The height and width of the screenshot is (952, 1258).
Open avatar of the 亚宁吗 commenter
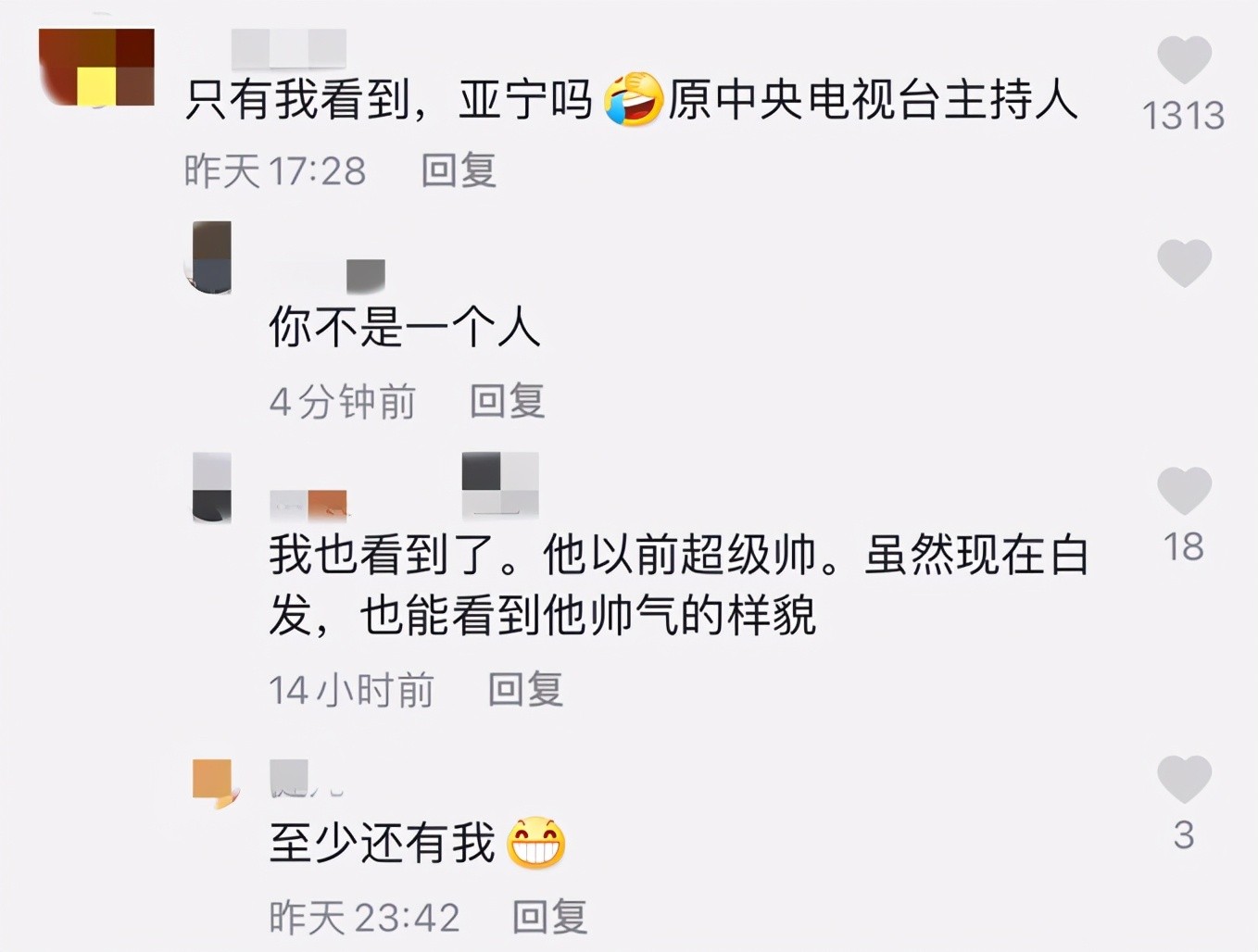[96, 68]
